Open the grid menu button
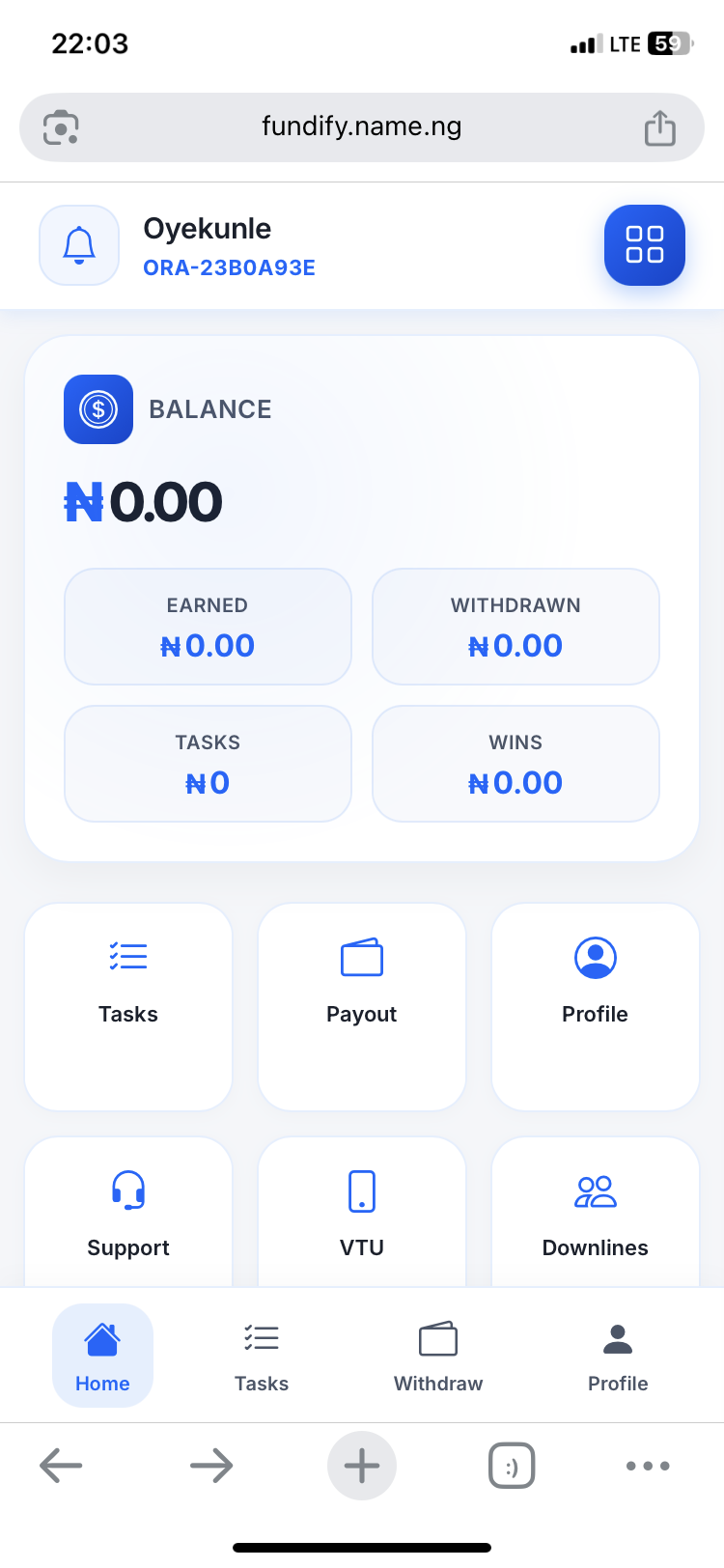This screenshot has height=1568, width=724. pyautogui.click(x=644, y=245)
